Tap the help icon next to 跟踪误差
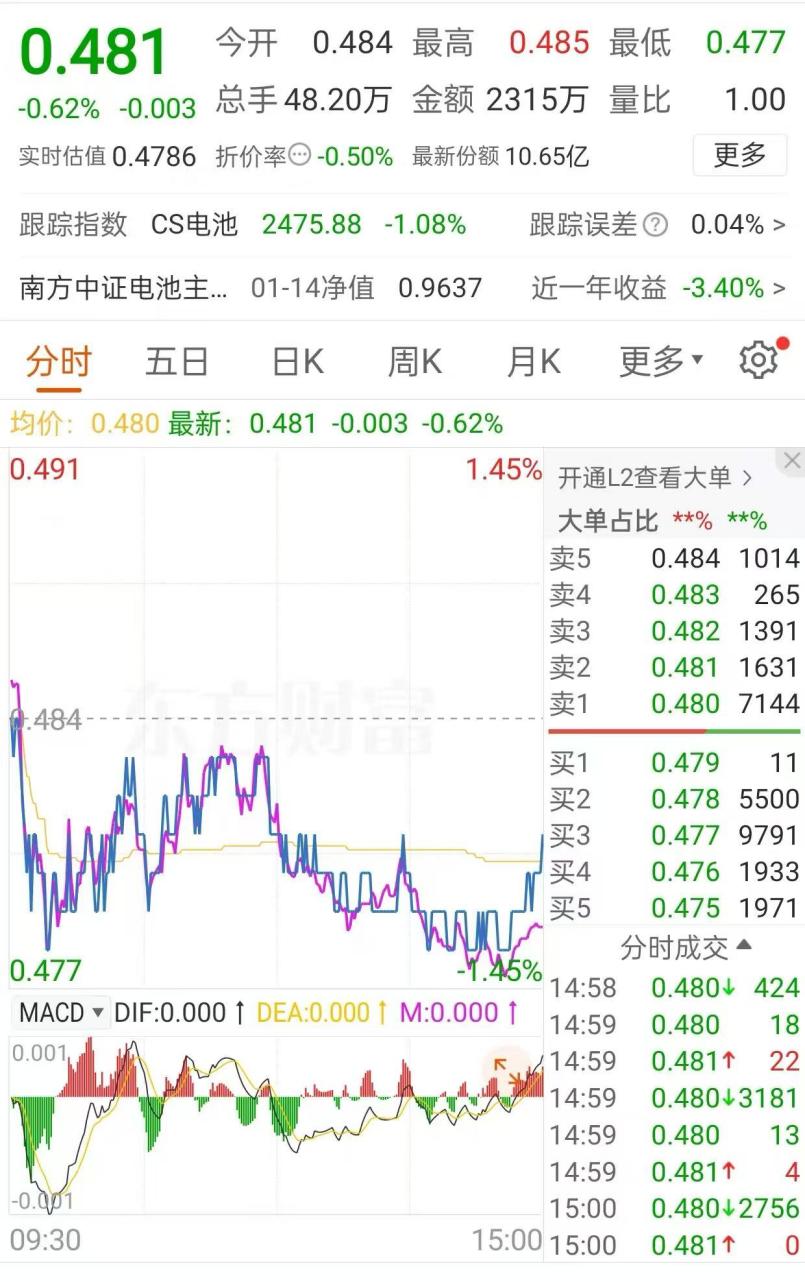Screen dimensions: 805x1282 [x=656, y=226]
